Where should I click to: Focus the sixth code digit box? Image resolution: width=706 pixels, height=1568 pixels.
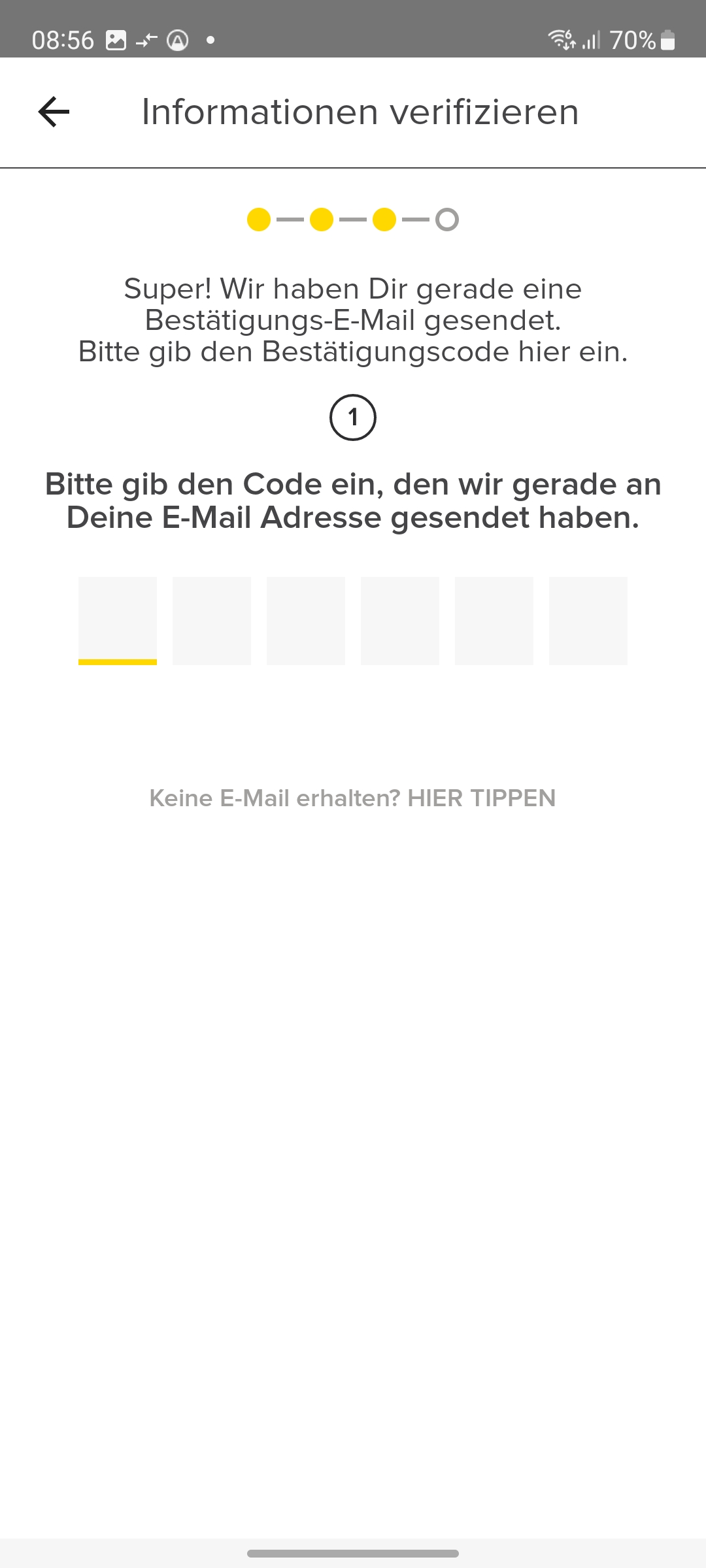coord(588,620)
